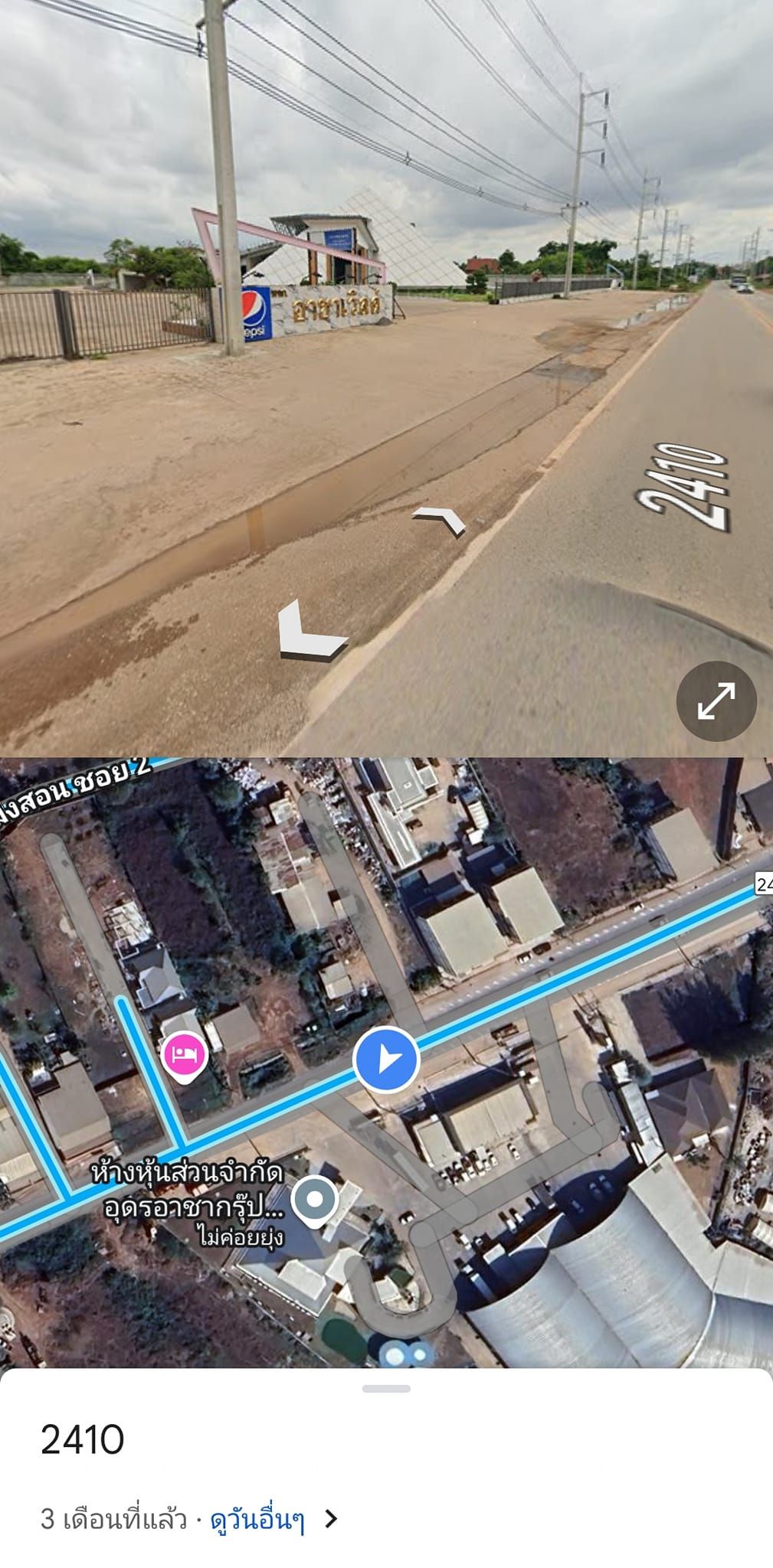The width and height of the screenshot is (773, 1568).
Task: Expand Street View to full screen
Action: click(x=716, y=701)
